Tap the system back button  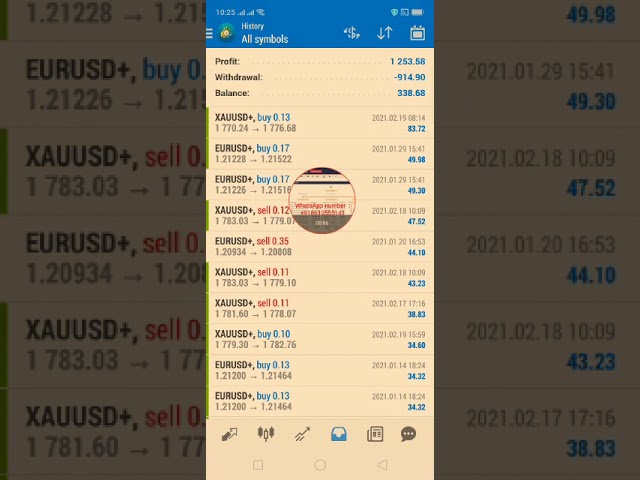(382, 465)
